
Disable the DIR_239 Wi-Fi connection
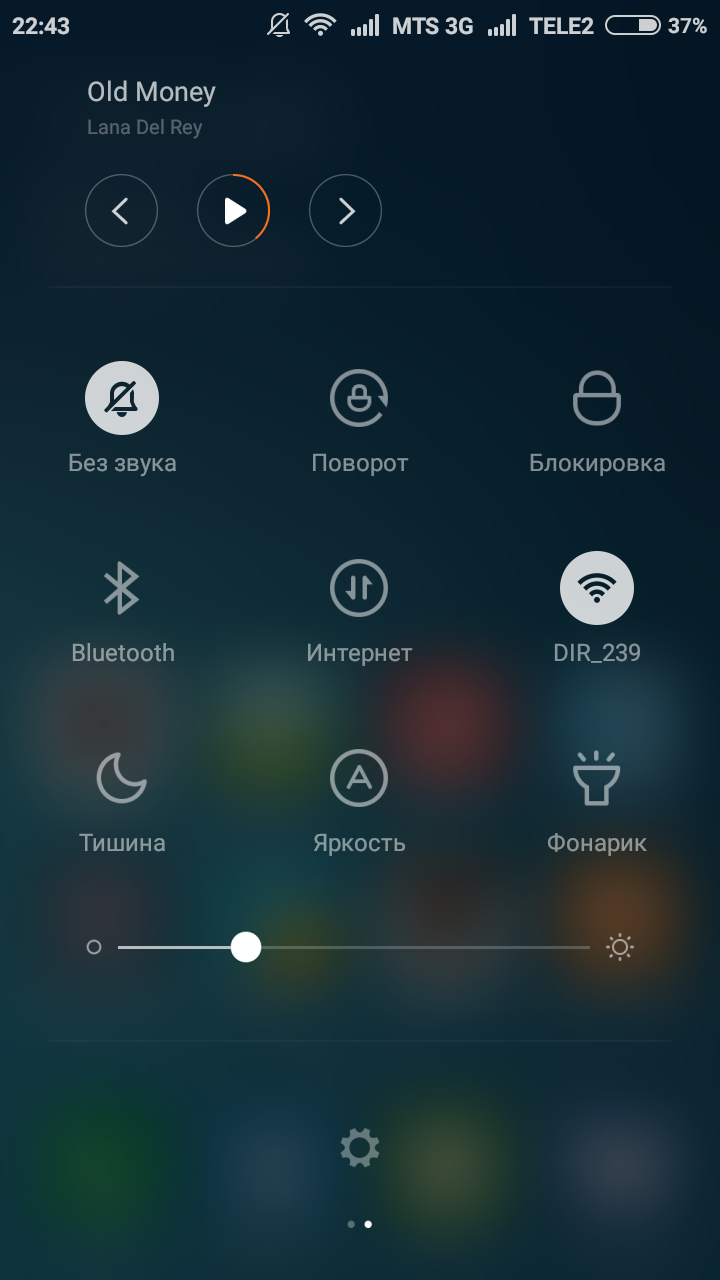[597, 588]
